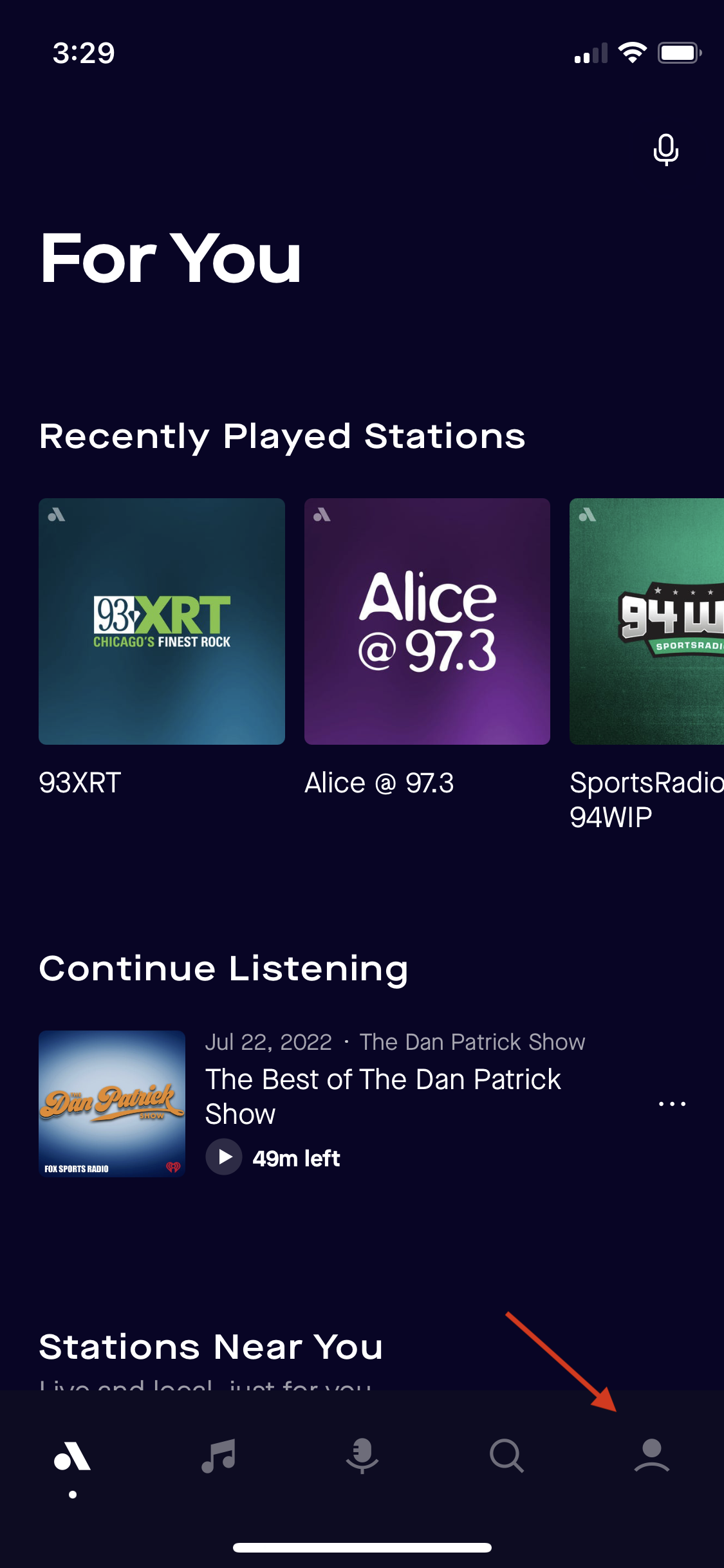Open the 93XRT station tile
724x1568 pixels.
162,621
